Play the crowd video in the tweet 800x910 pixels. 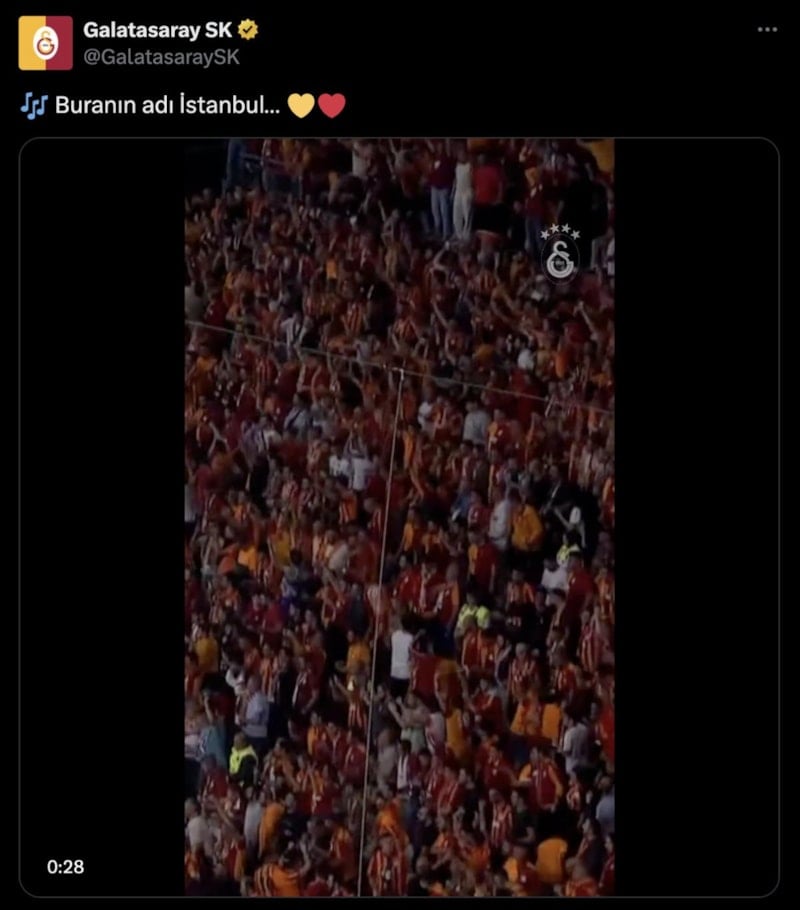[x=399, y=516]
